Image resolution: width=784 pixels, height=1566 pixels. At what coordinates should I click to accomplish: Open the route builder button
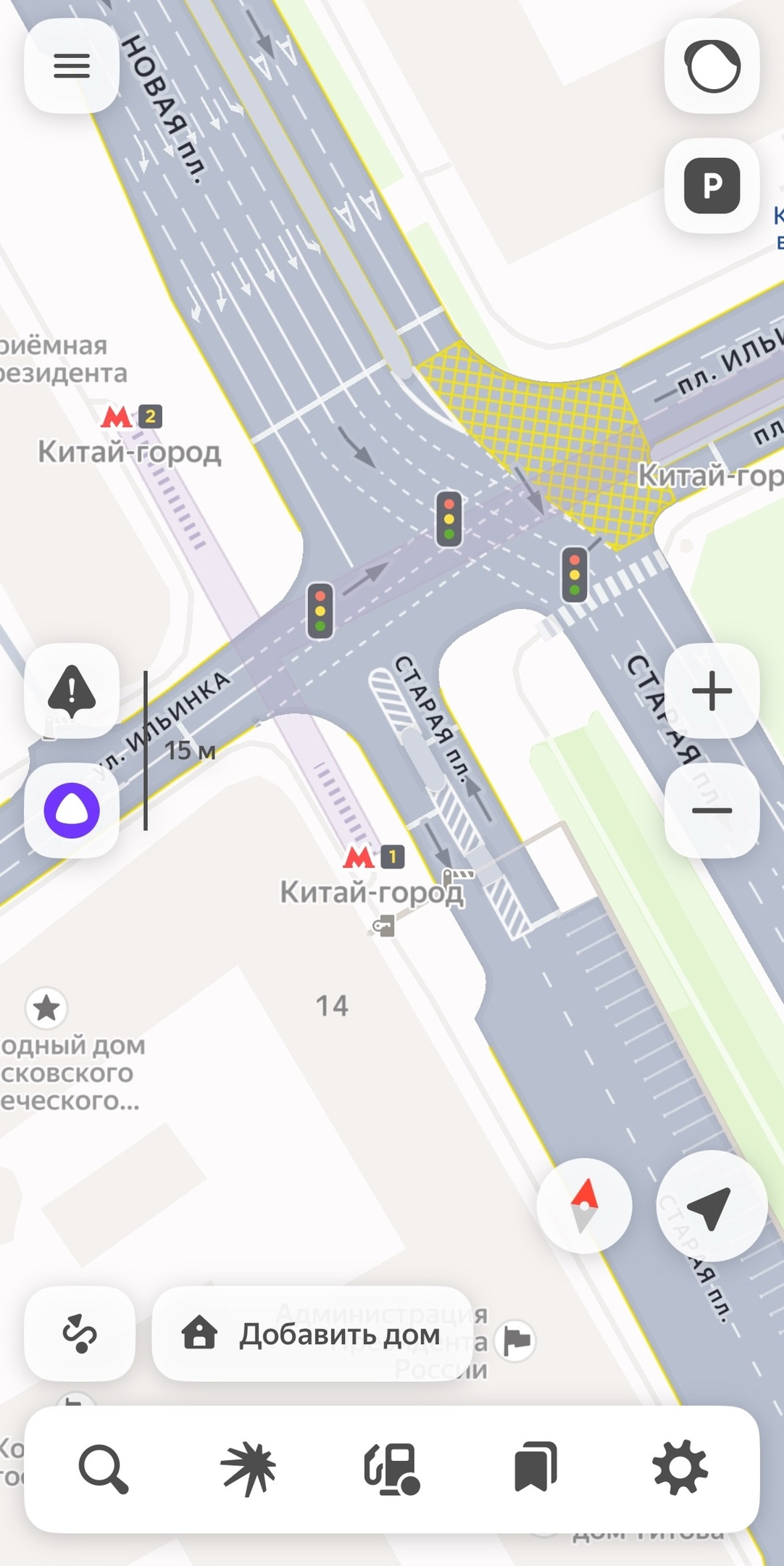(80, 1334)
